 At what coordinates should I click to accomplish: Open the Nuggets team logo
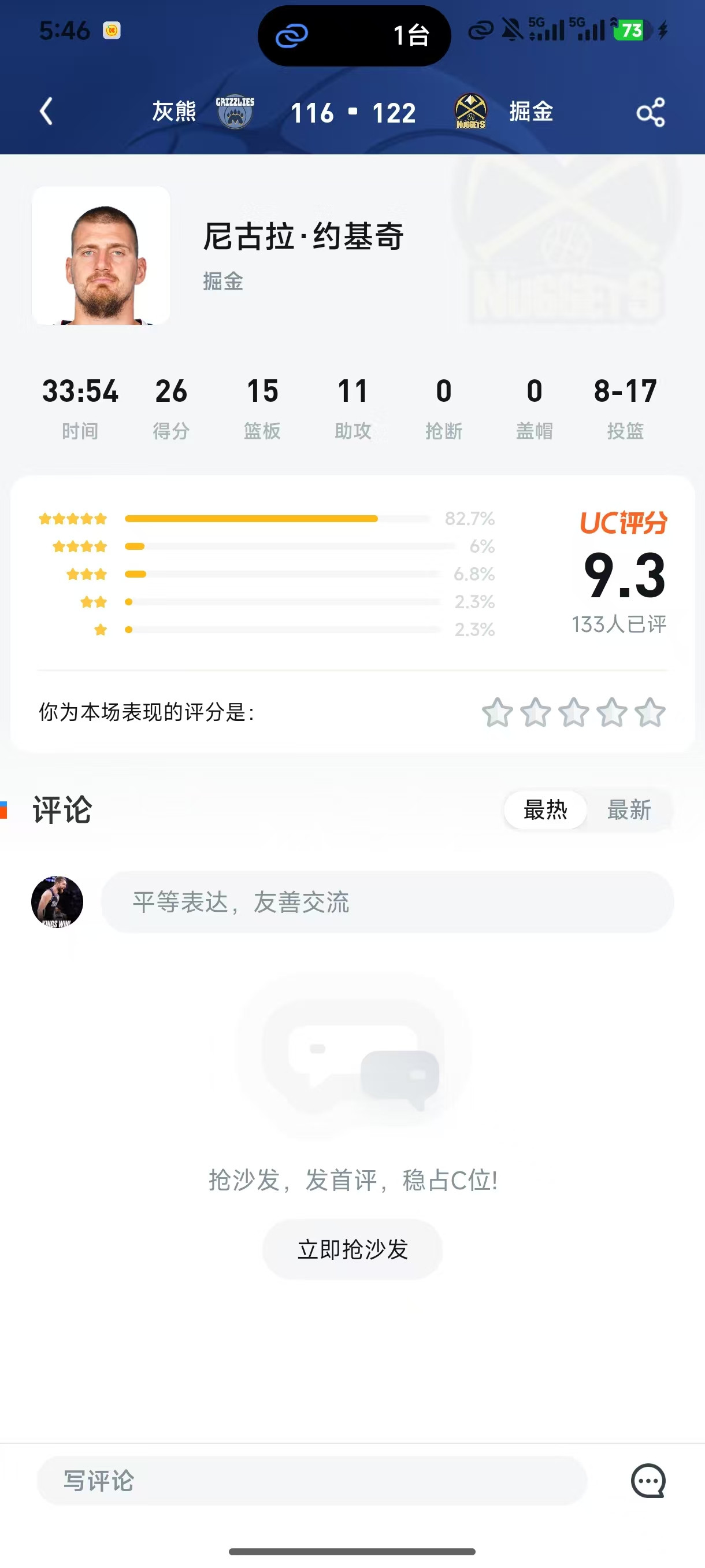point(471,112)
